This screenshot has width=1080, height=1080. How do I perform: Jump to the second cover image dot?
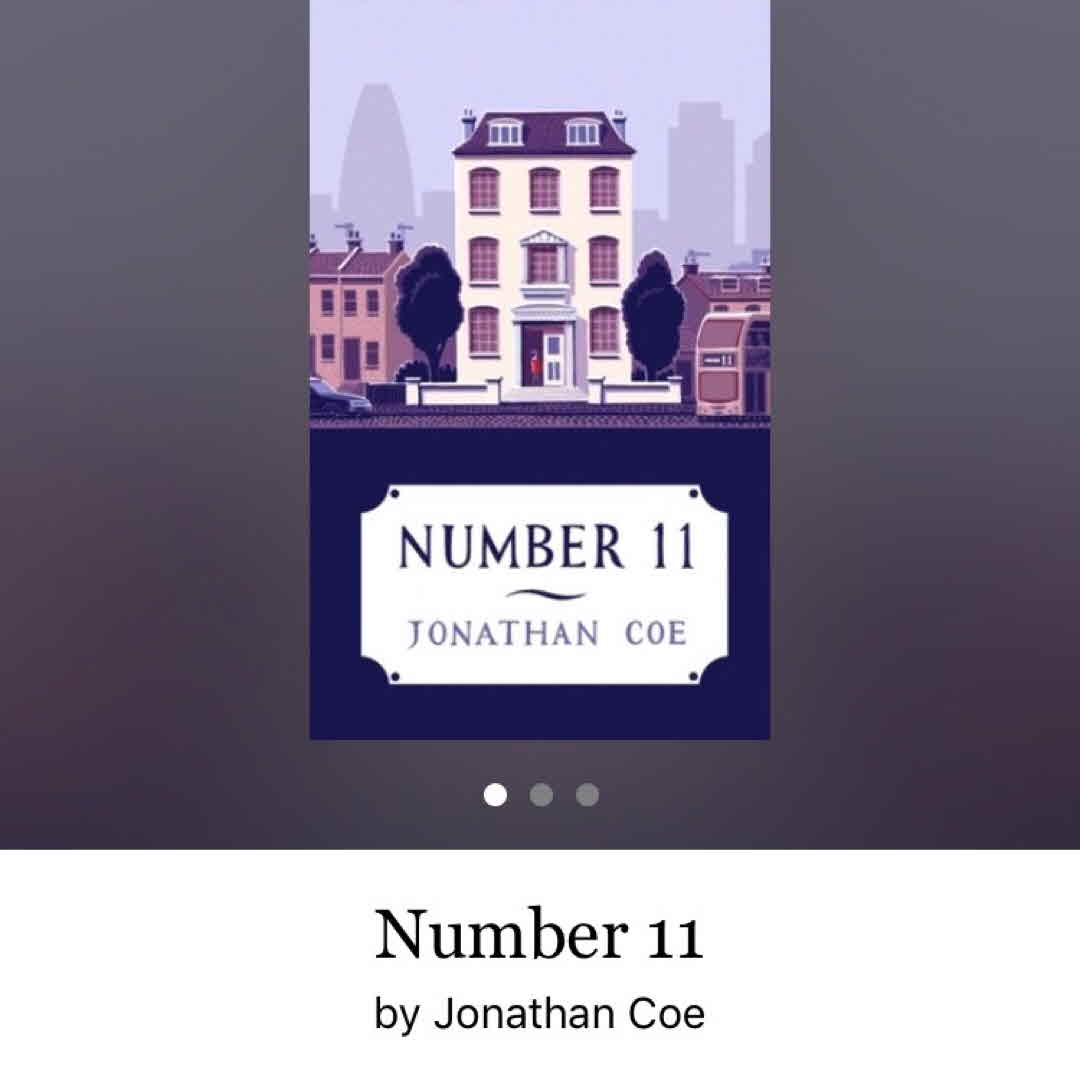(x=541, y=795)
